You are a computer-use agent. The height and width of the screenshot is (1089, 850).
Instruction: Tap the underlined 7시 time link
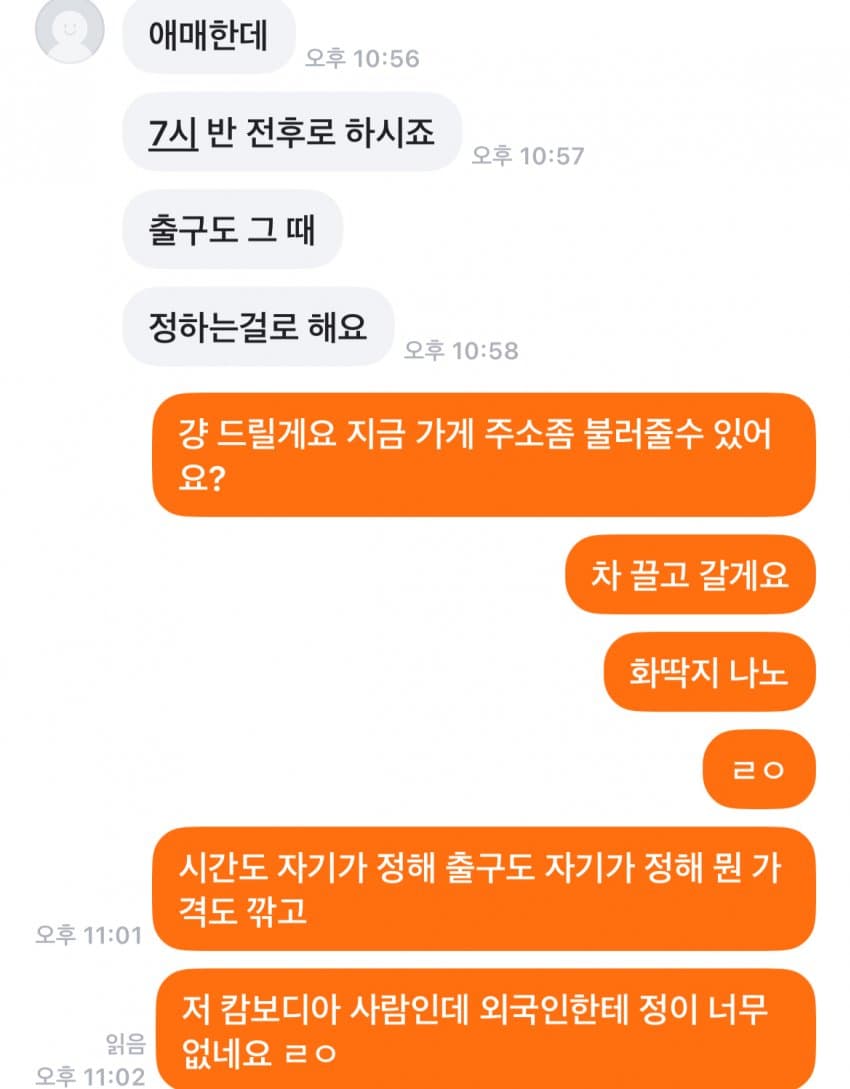point(174,132)
